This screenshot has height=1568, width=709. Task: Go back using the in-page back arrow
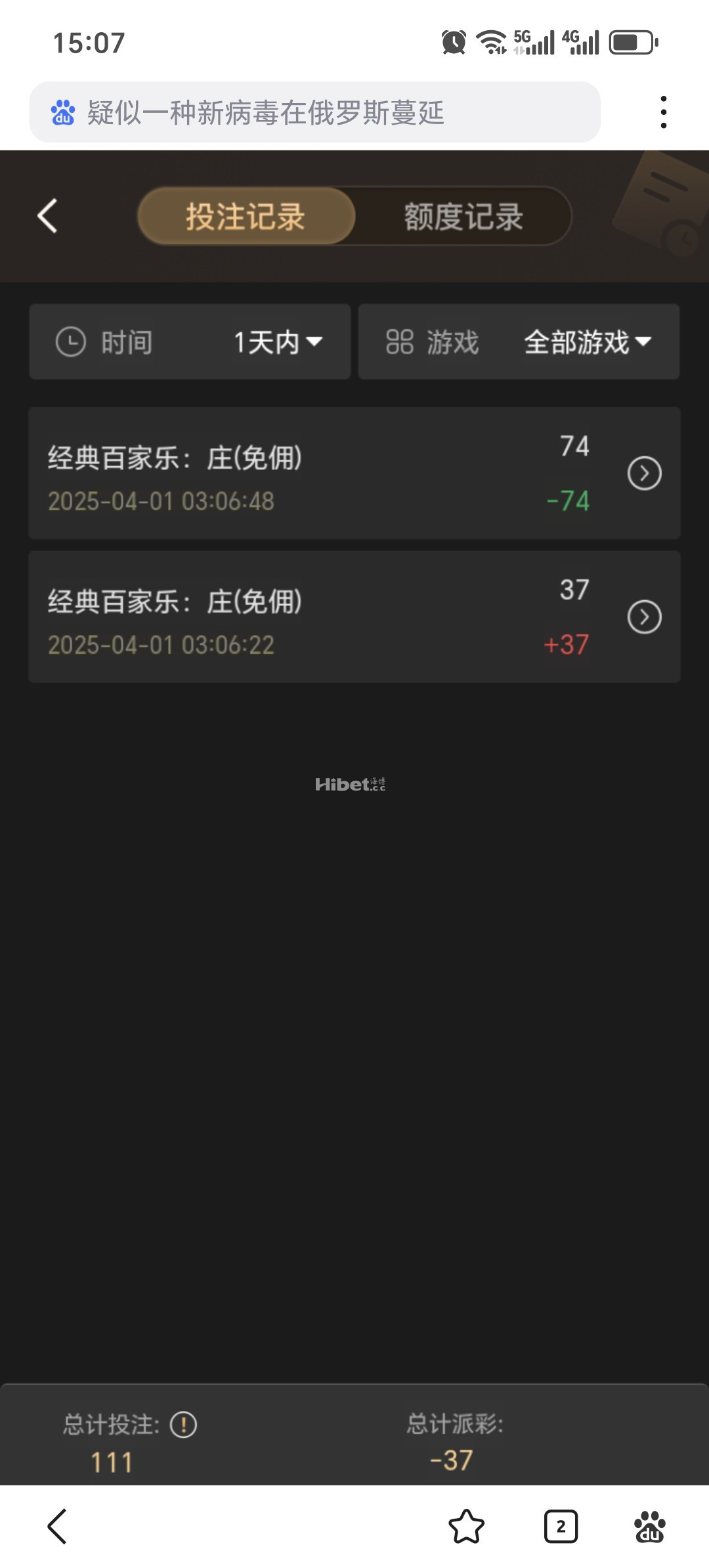point(47,216)
